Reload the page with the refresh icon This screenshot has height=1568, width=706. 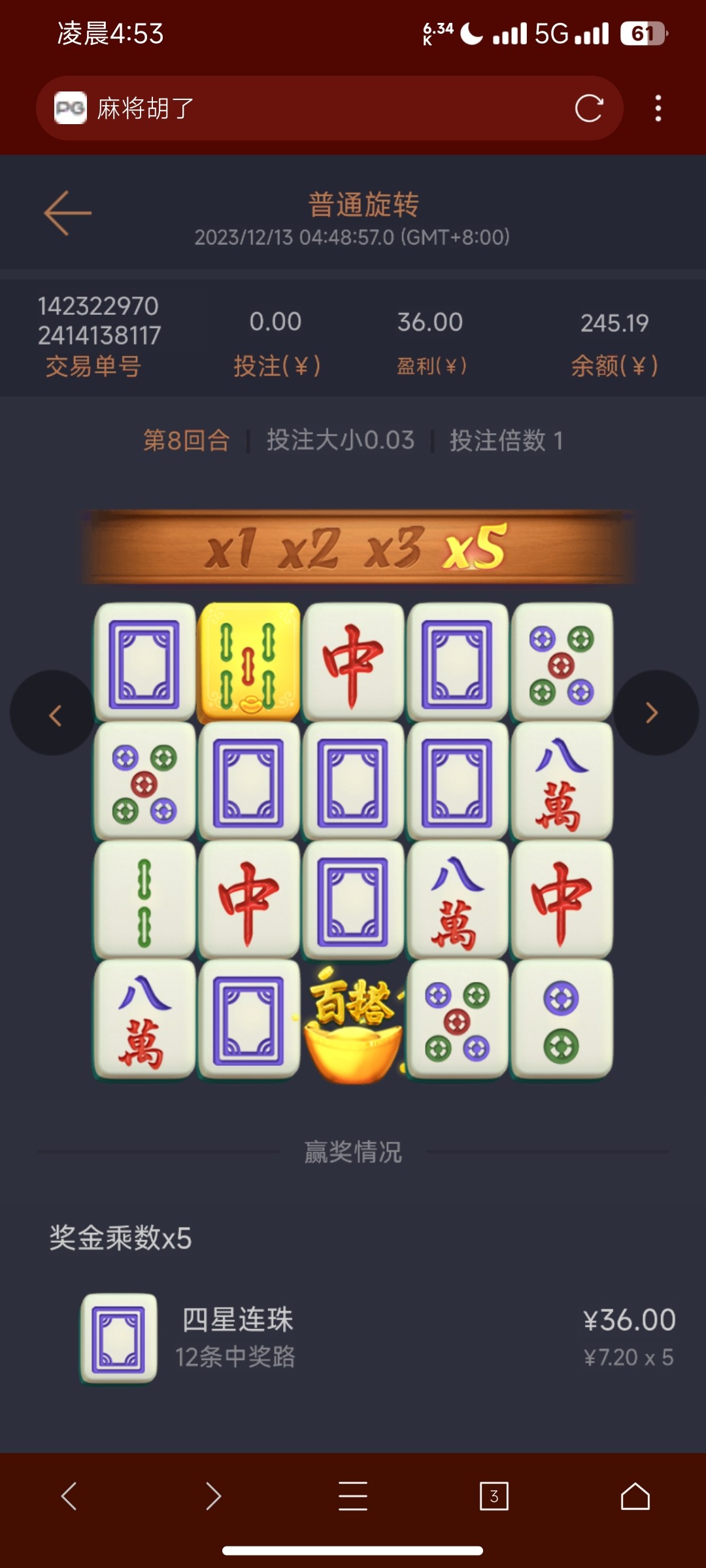(588, 108)
